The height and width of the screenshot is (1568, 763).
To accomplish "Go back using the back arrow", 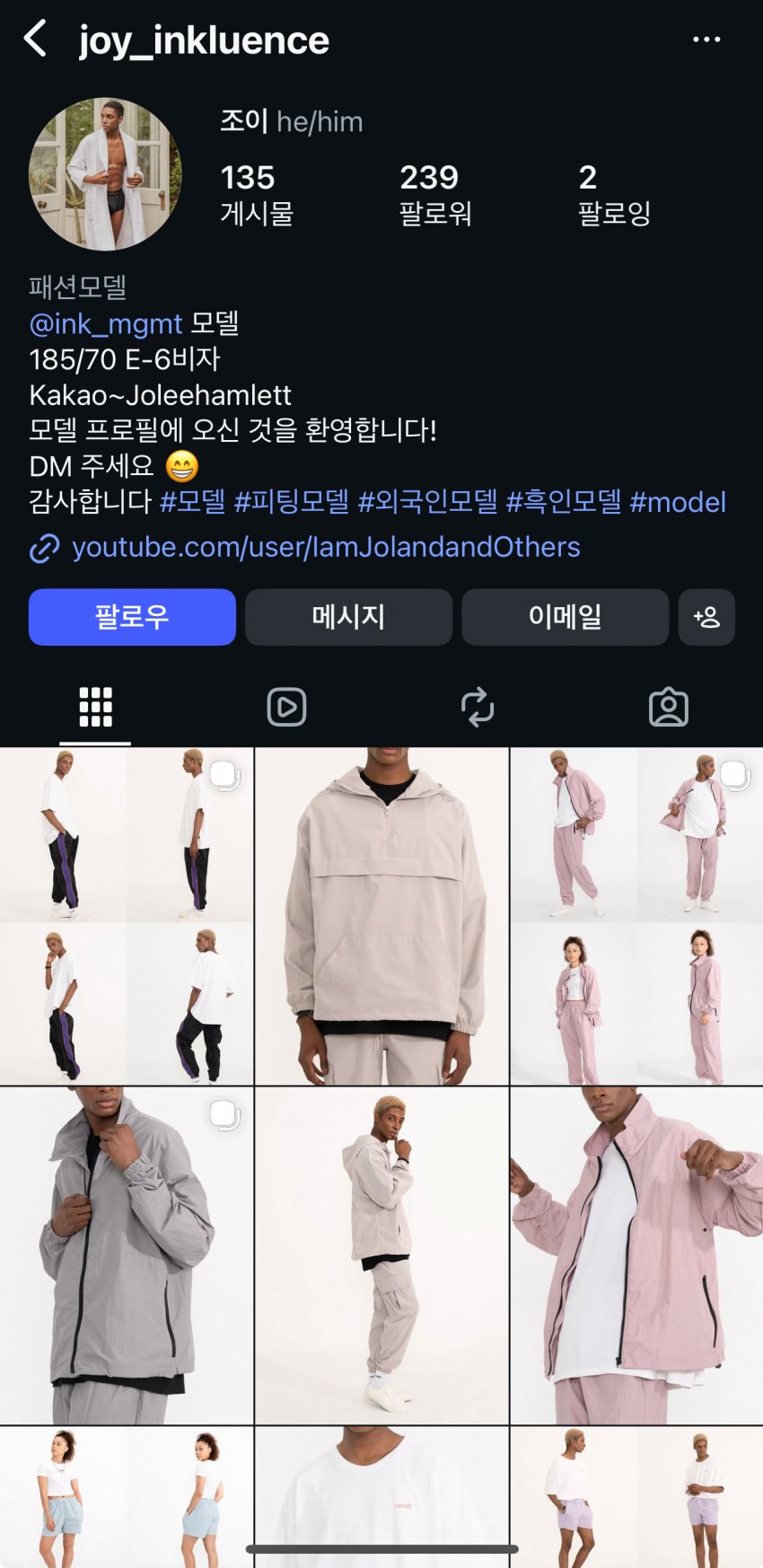I will tap(36, 40).
